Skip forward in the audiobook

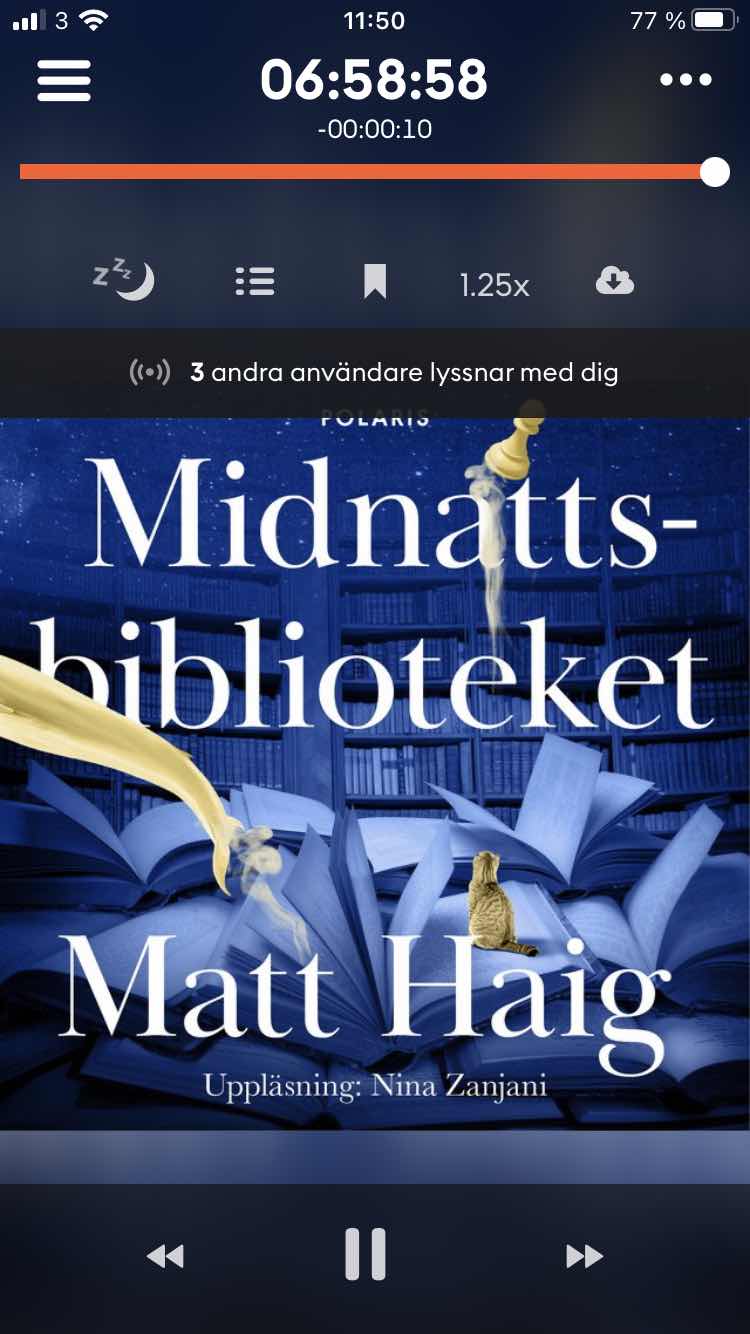click(584, 1256)
